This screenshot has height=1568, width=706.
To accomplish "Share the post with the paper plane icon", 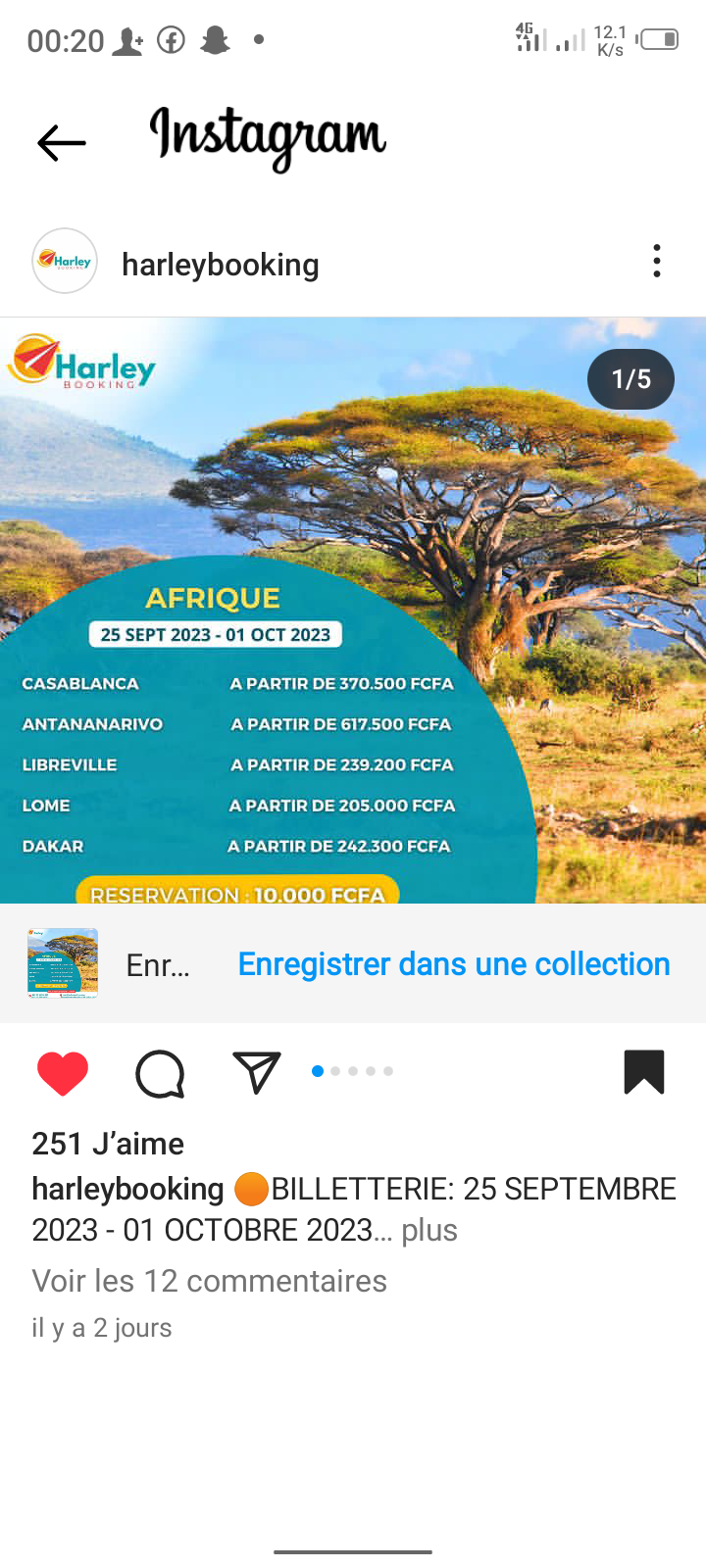I will 257,1072.
